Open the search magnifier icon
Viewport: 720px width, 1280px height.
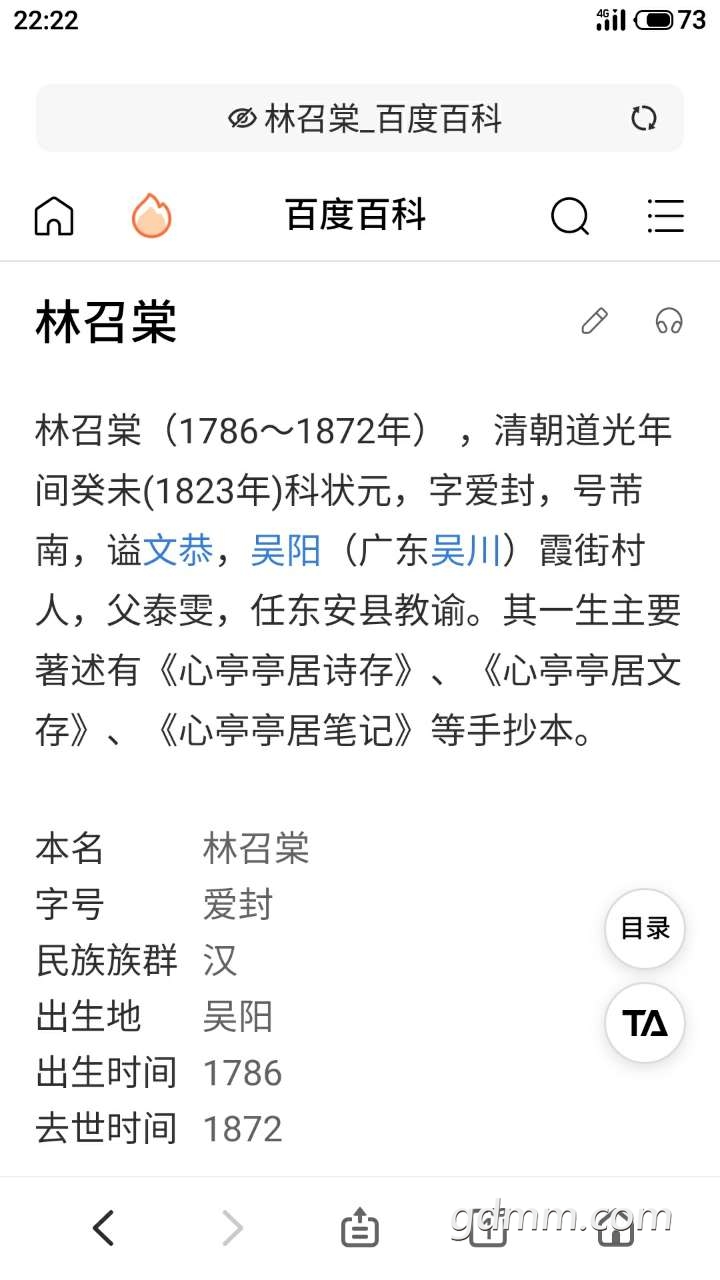(x=570, y=216)
